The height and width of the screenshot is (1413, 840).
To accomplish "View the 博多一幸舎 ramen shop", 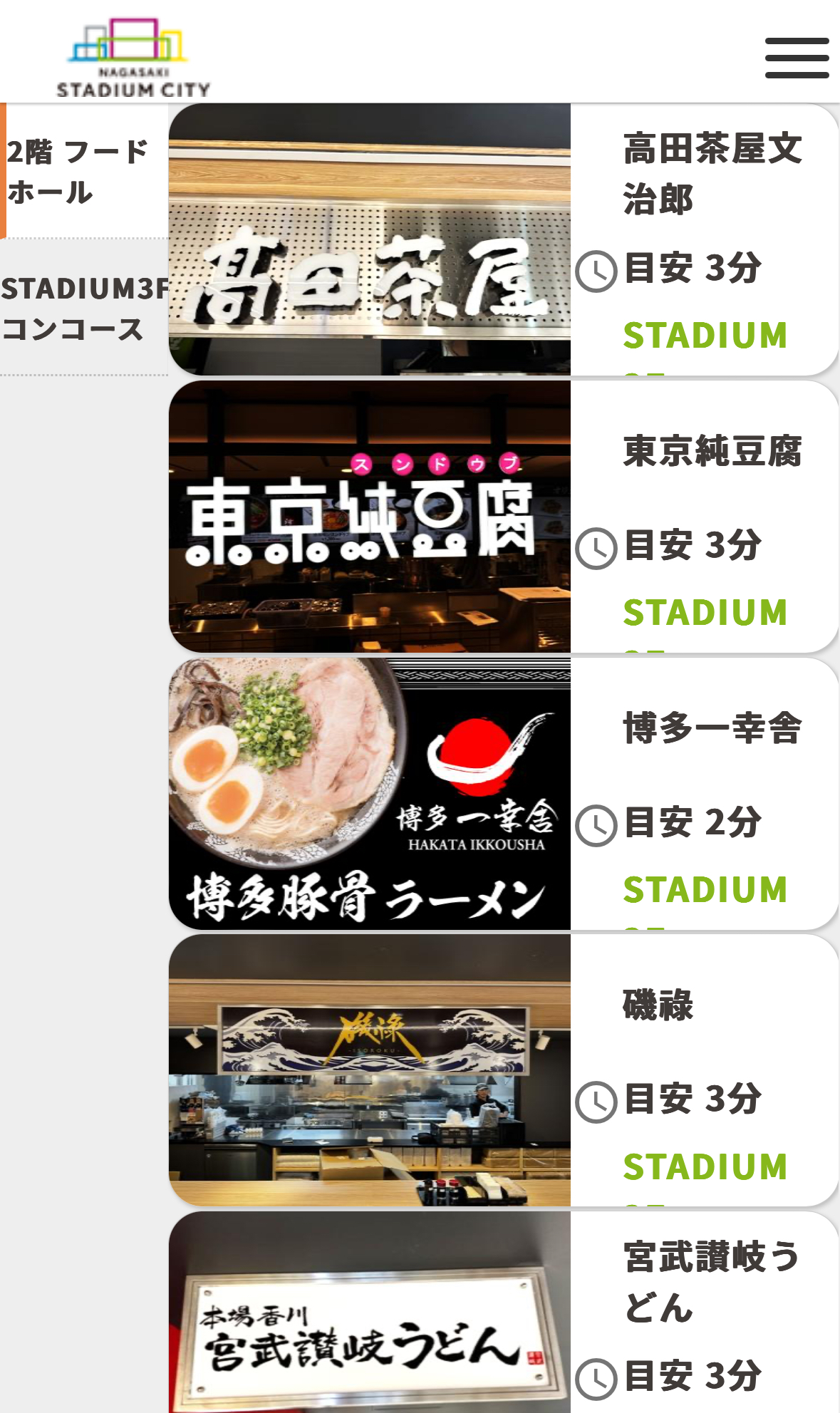I will click(x=503, y=794).
